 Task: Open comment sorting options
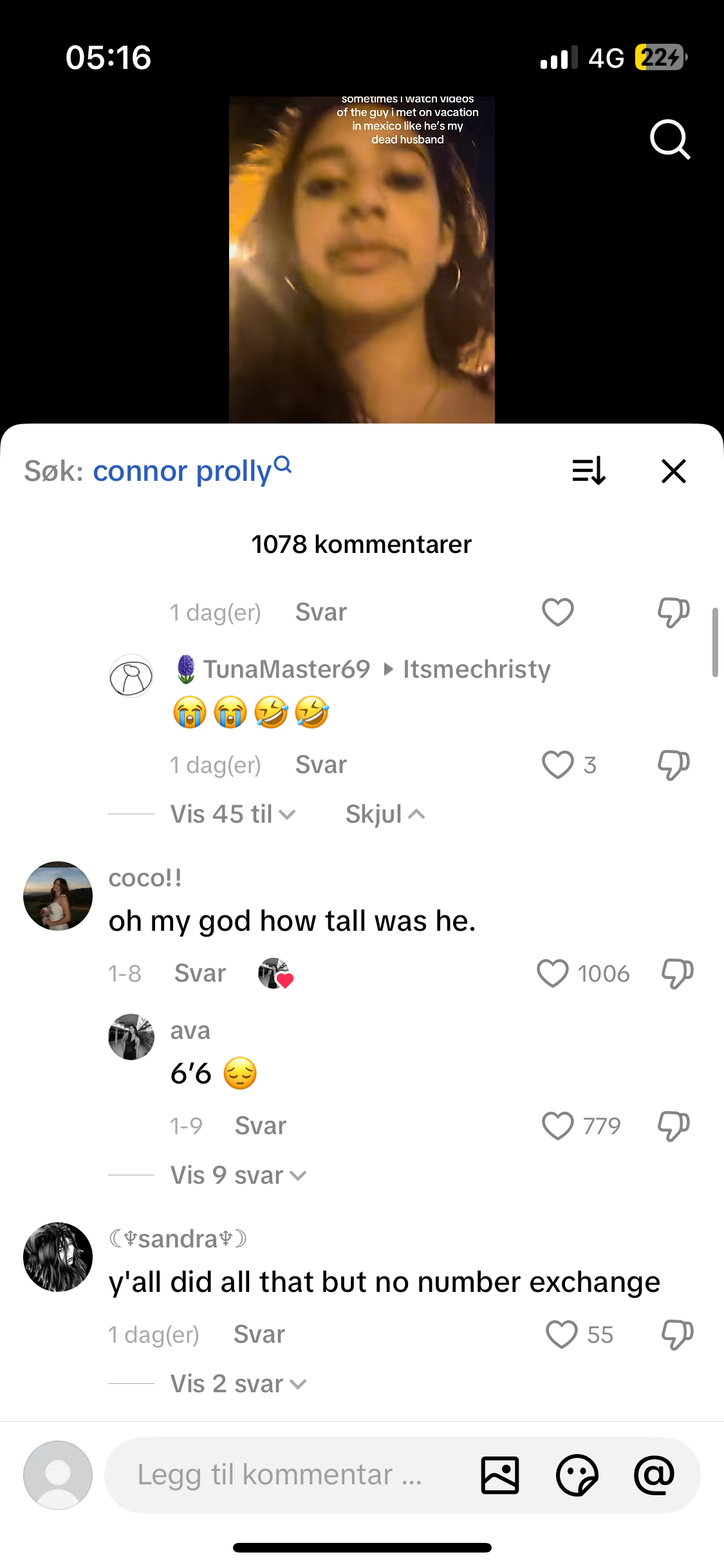coord(588,471)
